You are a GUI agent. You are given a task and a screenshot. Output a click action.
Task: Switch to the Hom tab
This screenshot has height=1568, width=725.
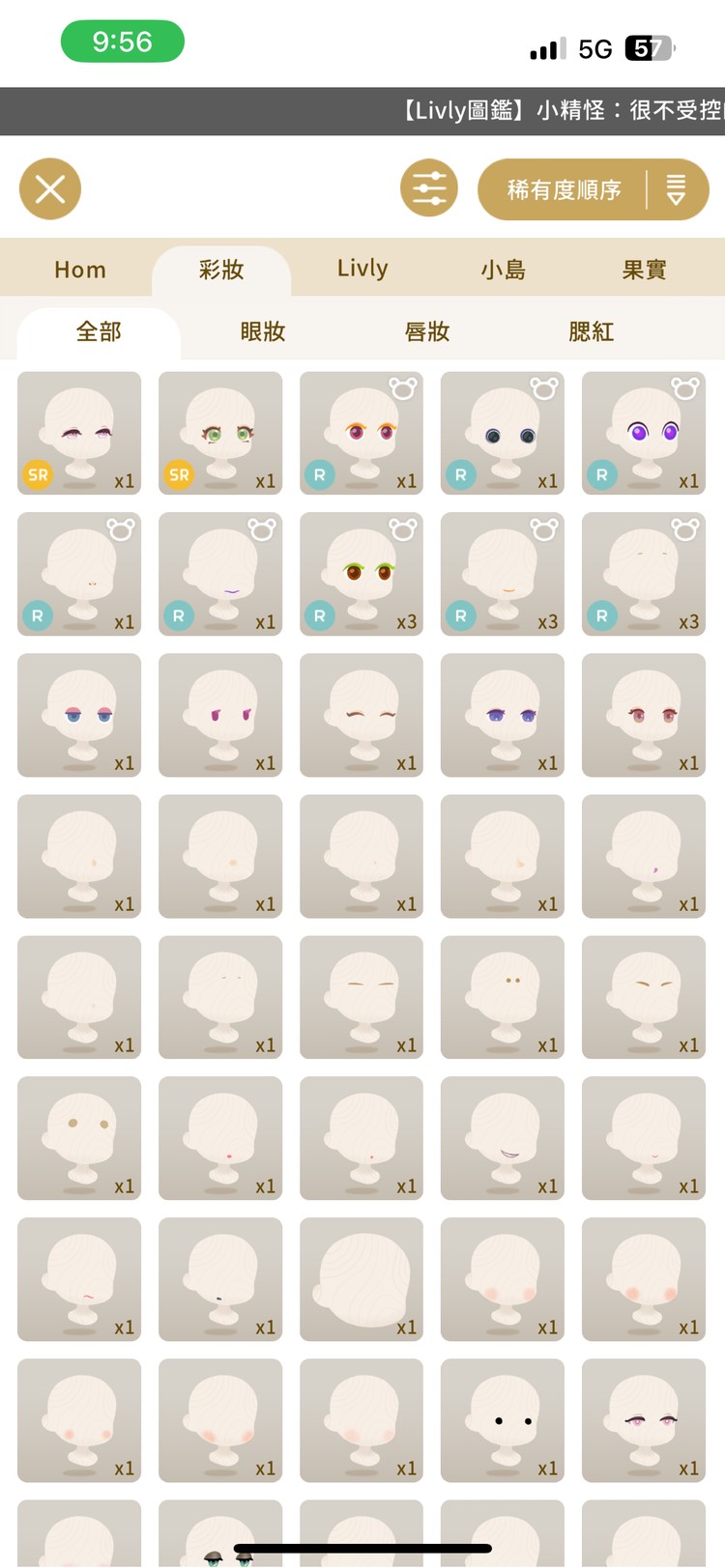(80, 270)
